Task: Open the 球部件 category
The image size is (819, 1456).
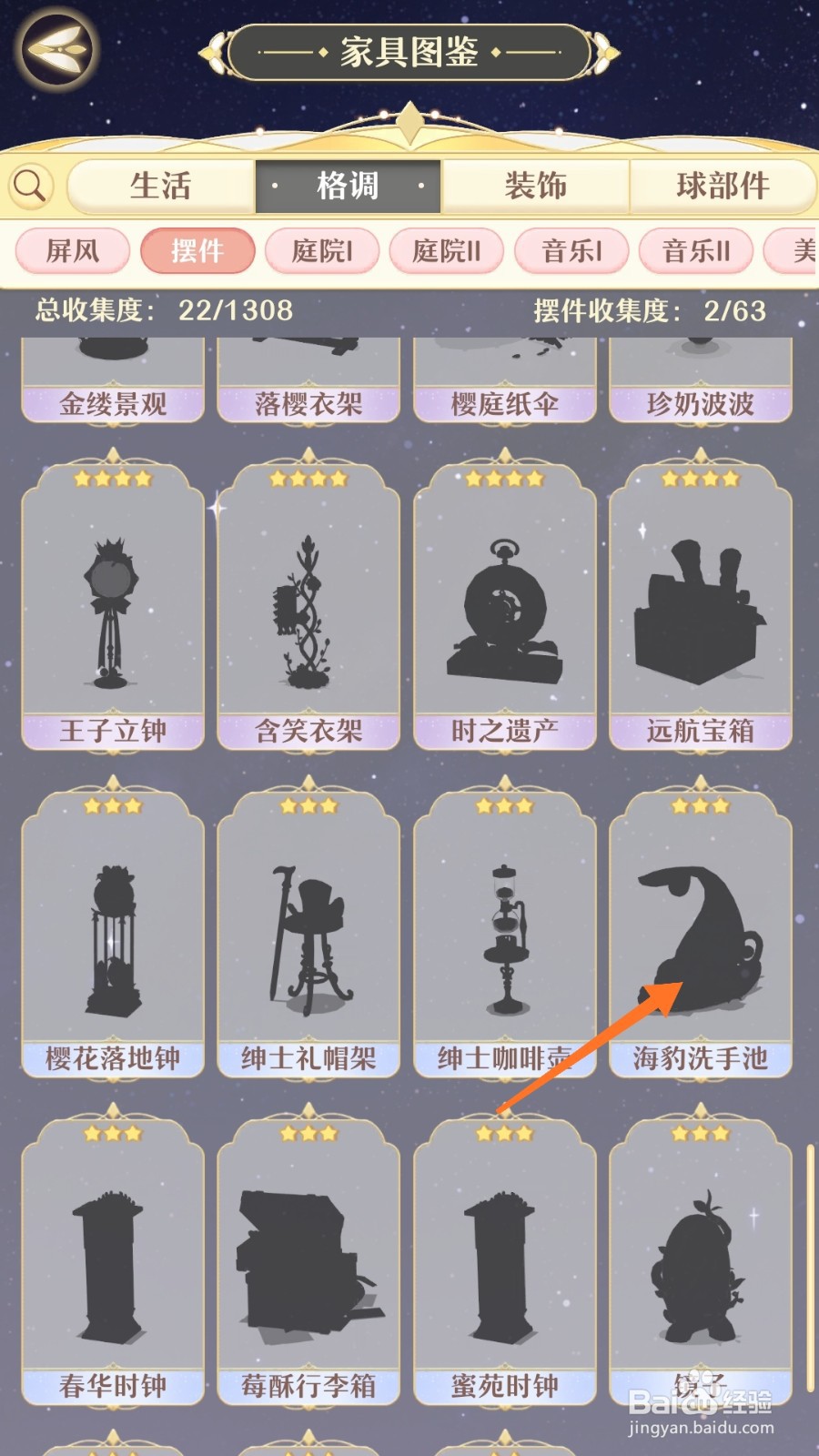Action: 723,185
